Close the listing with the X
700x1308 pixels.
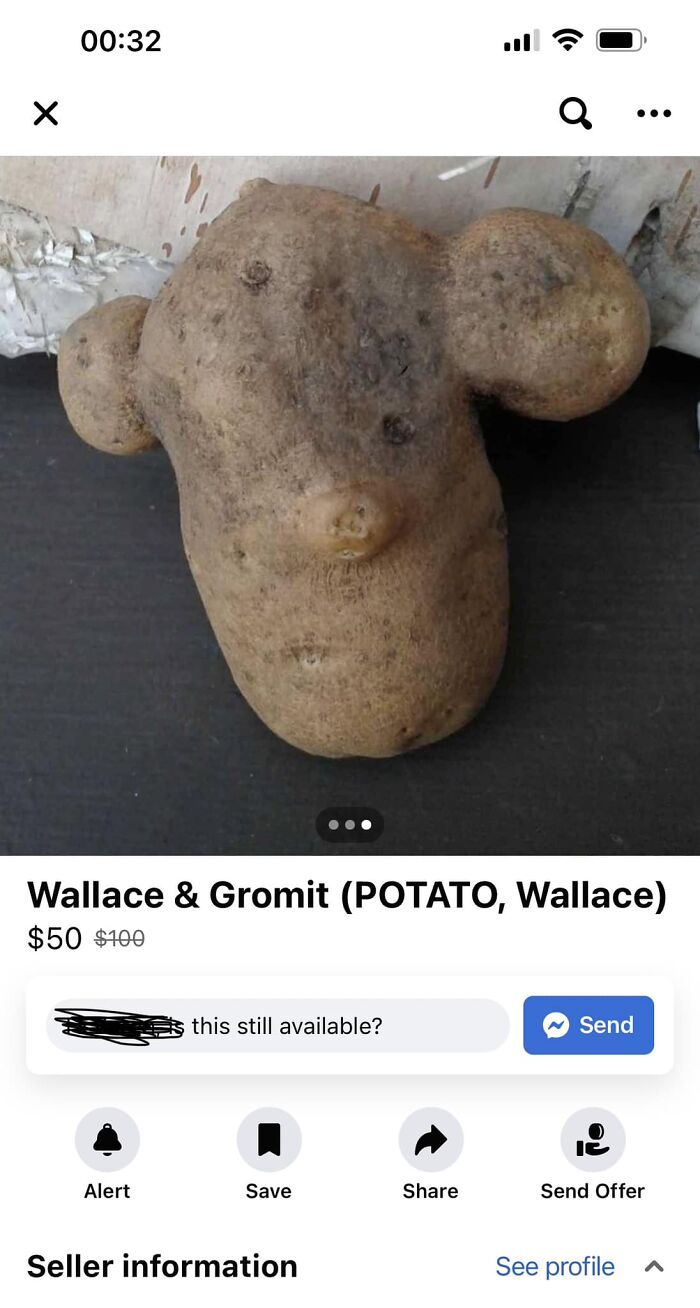[45, 113]
